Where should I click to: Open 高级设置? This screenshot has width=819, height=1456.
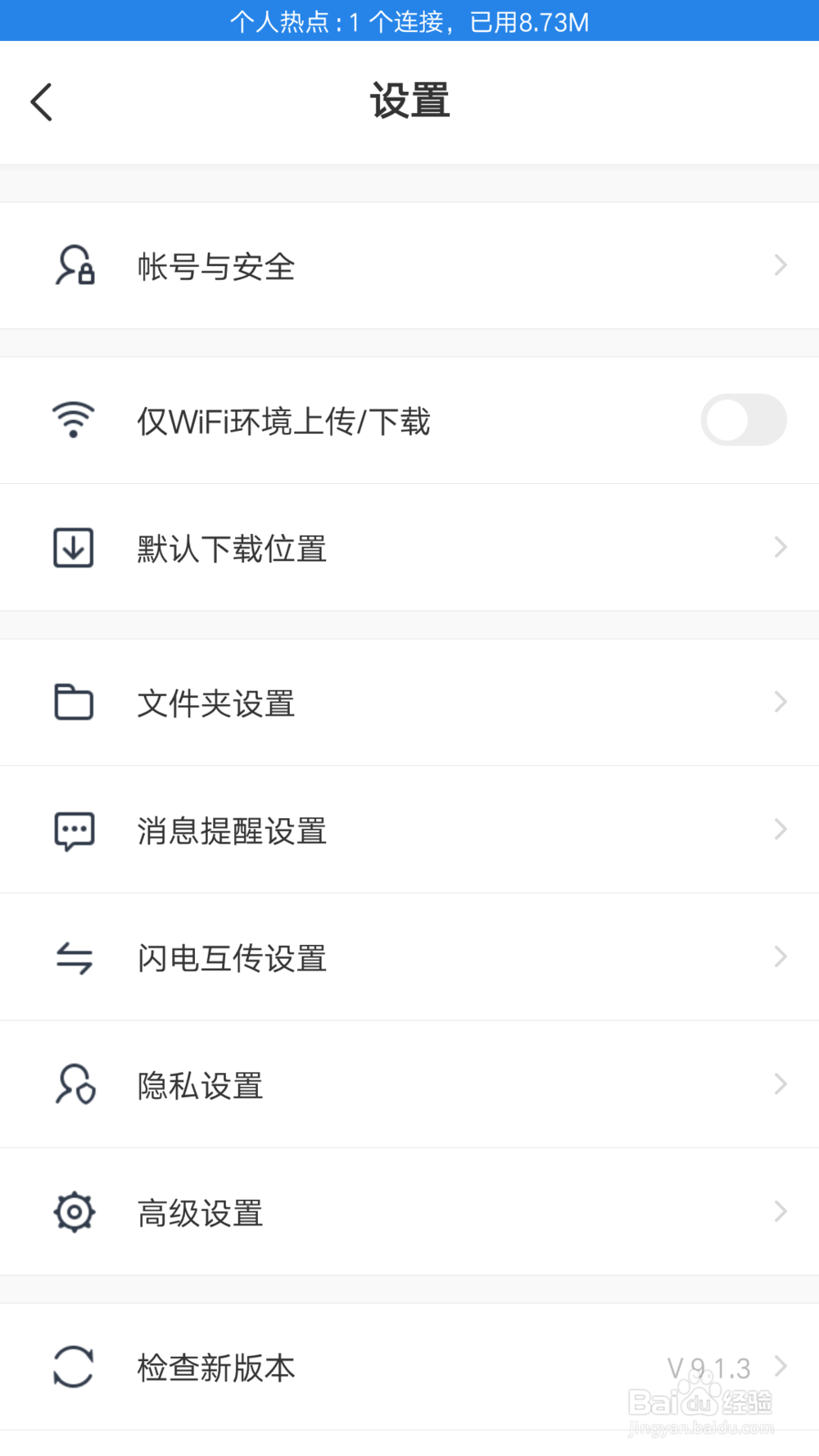click(x=409, y=1211)
